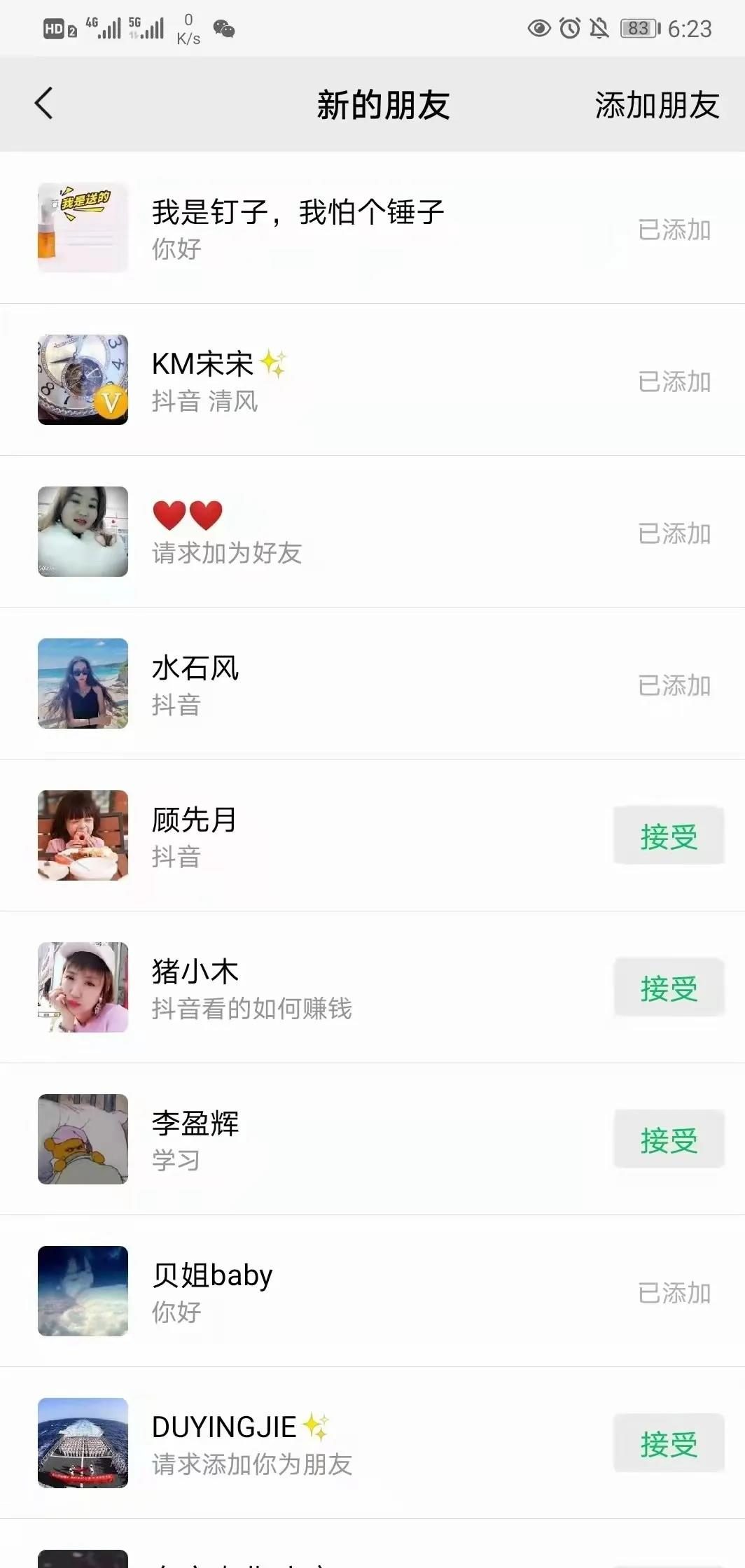
Task: Go back from 新的朋友 page
Action: 44,104
